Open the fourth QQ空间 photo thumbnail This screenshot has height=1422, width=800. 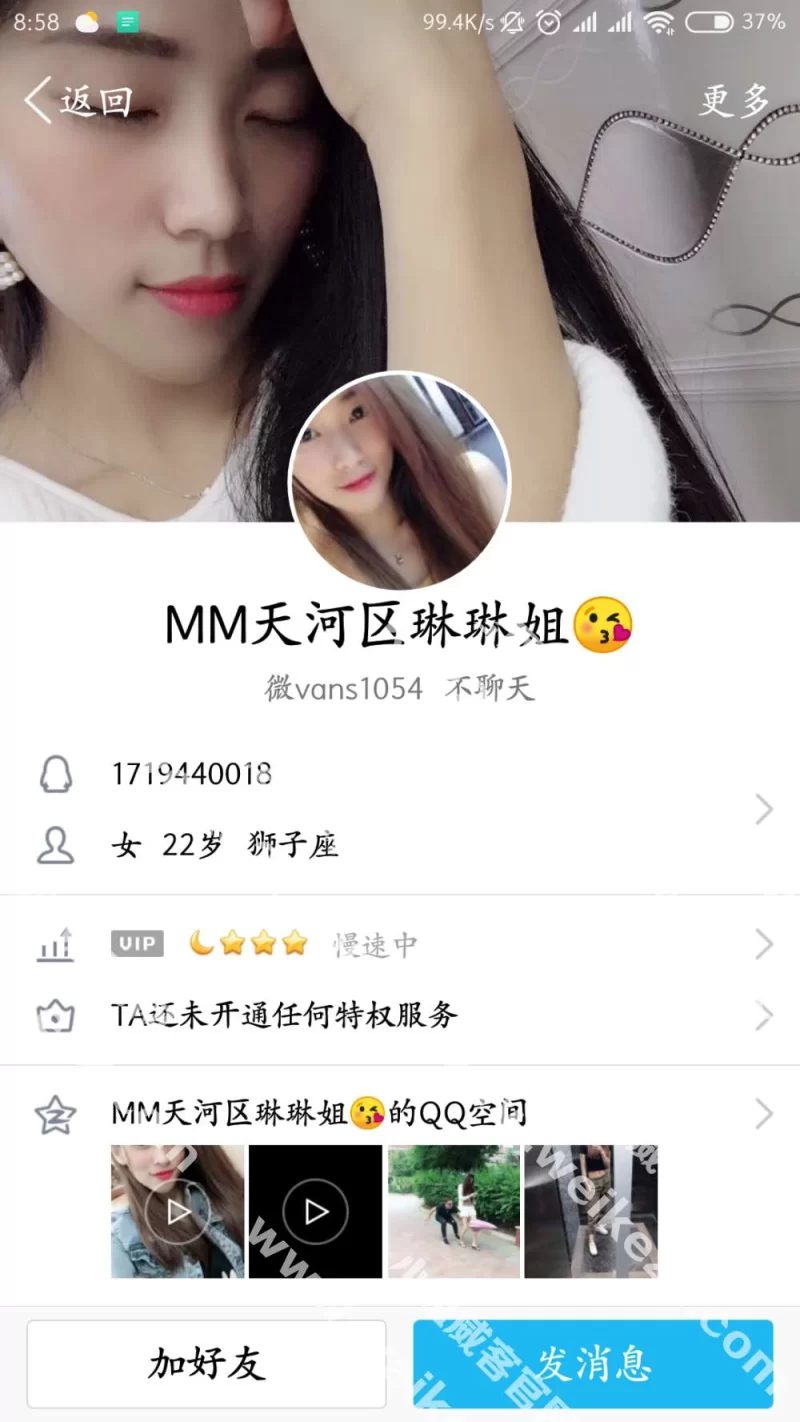pos(591,1211)
